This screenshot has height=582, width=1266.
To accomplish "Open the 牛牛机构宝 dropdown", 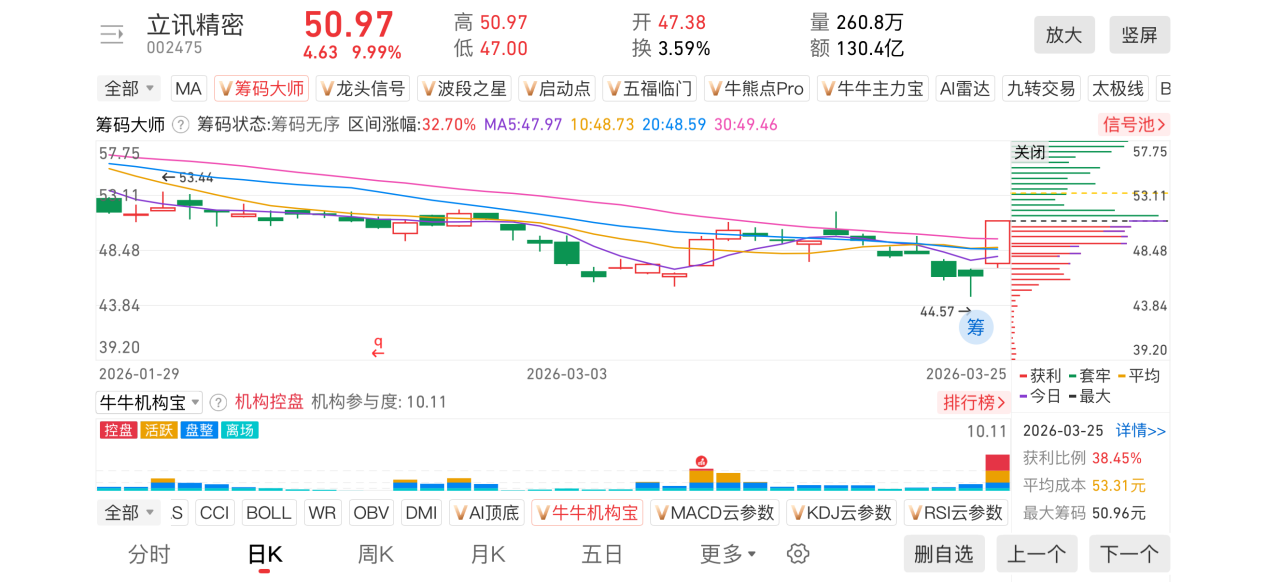I will click(149, 402).
